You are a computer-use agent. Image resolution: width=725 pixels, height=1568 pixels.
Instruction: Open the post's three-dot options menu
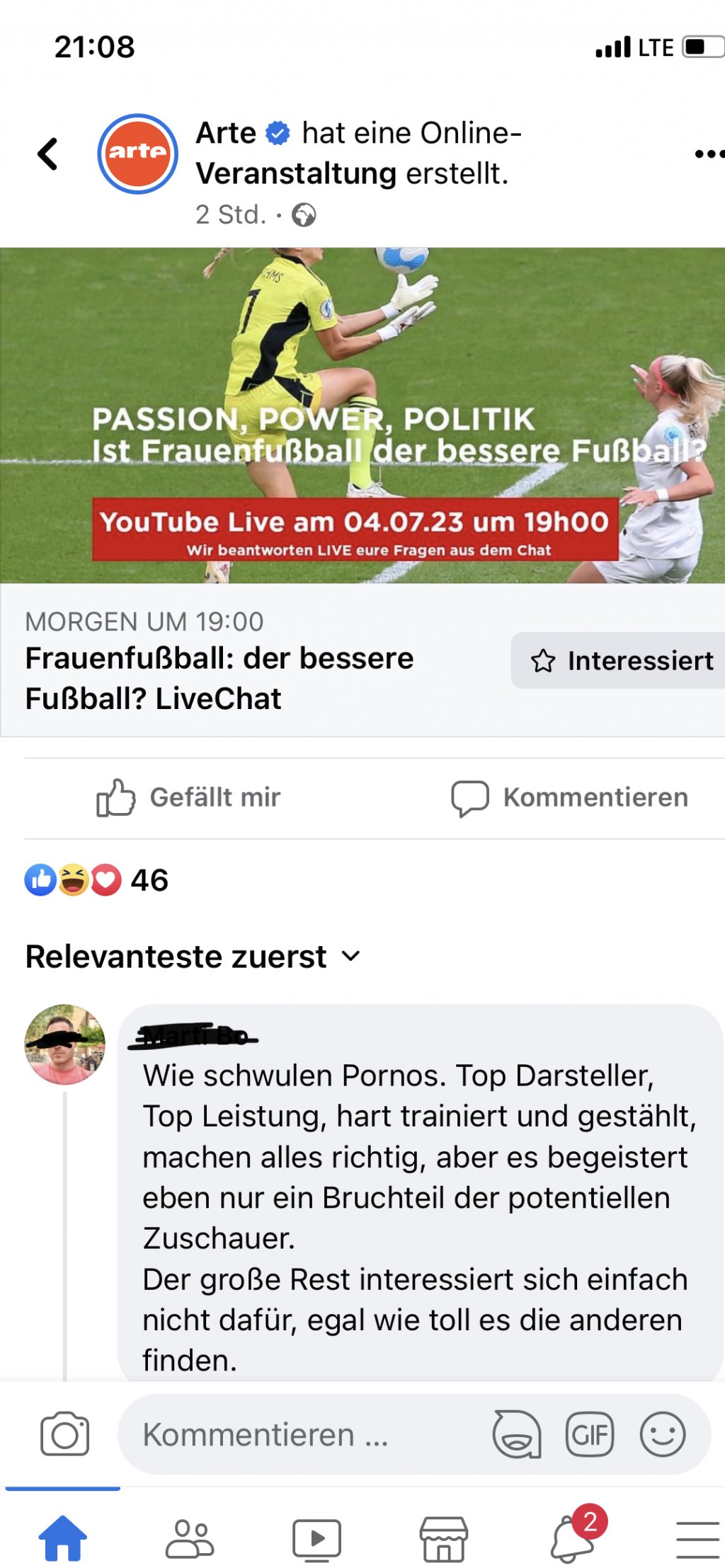[x=708, y=154]
